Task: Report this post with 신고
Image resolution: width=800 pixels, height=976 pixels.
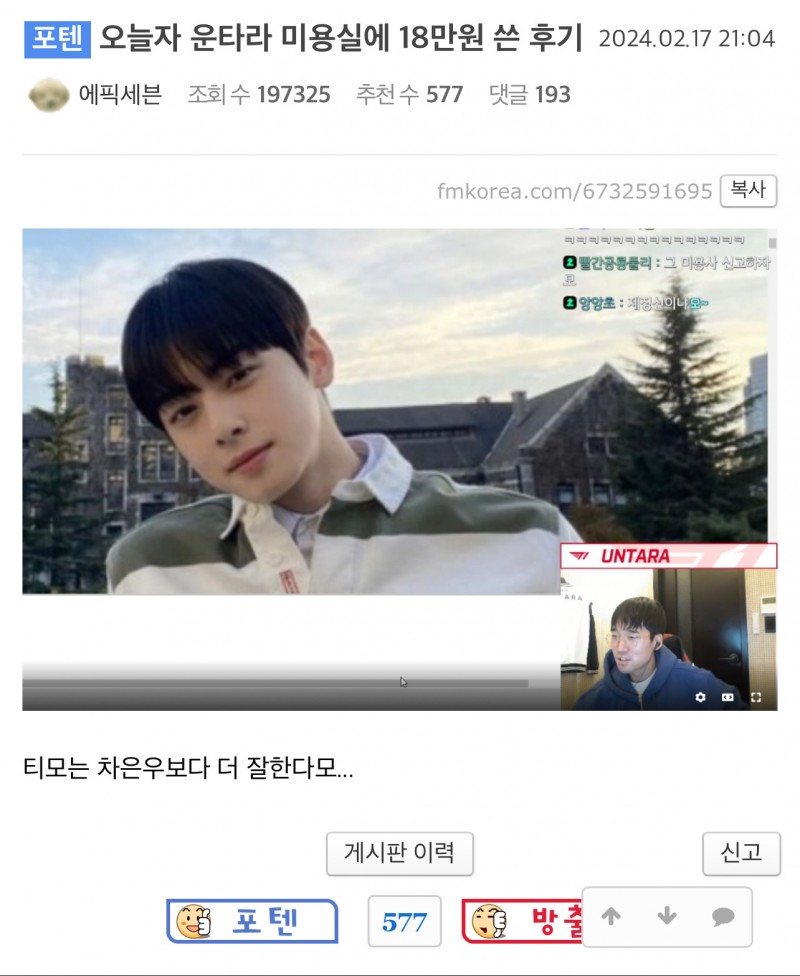Action: click(741, 853)
